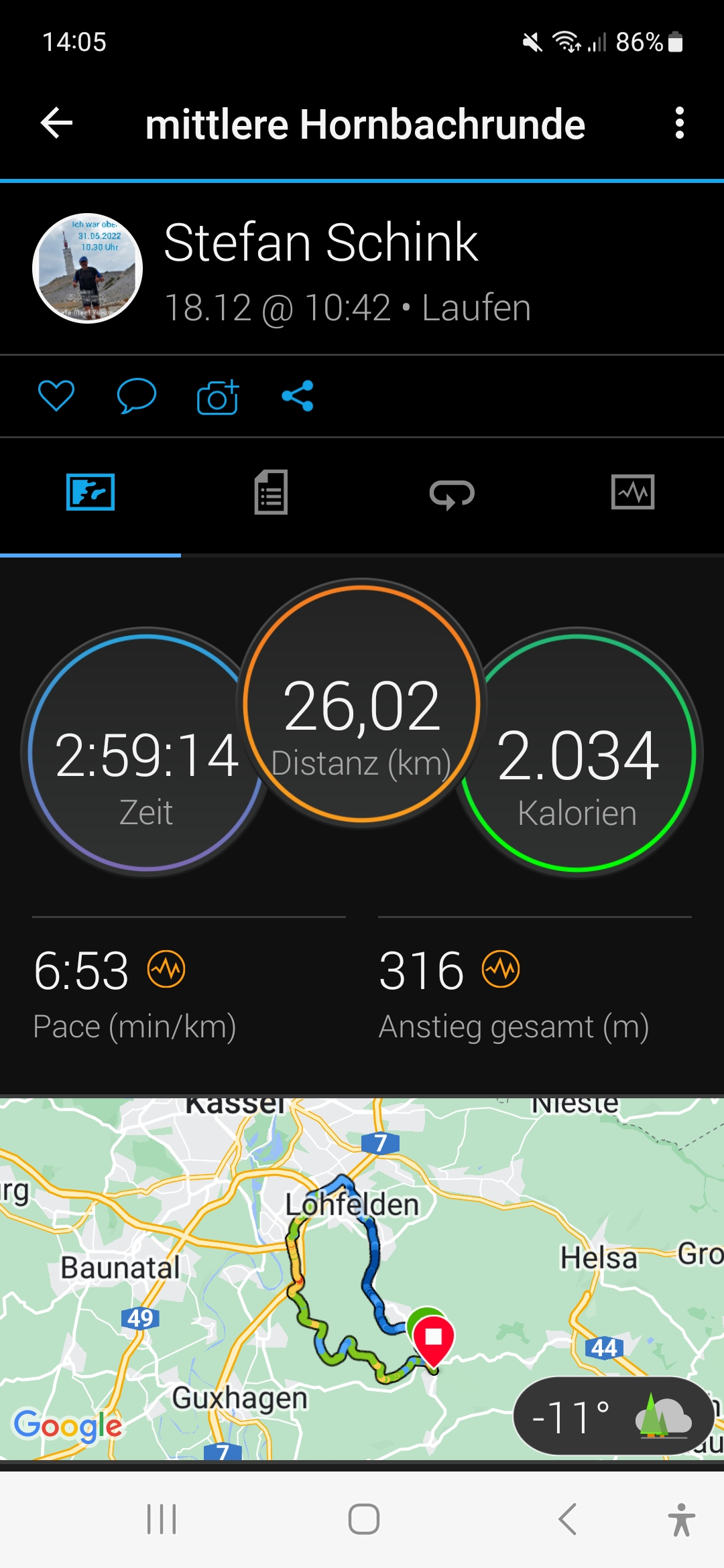Tap the -11° weather badge
This screenshot has width=724, height=1568.
[611, 1416]
